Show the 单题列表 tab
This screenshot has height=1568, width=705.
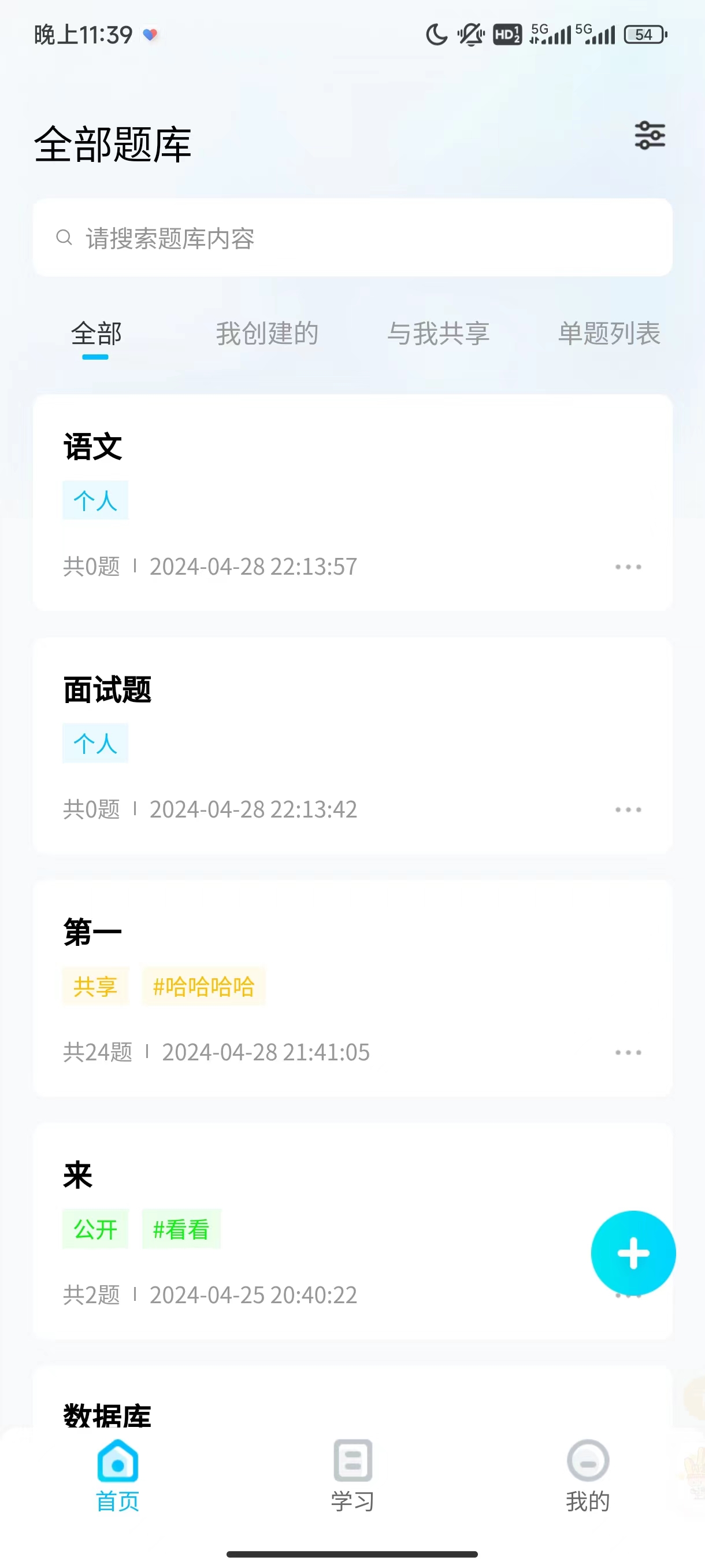click(609, 334)
